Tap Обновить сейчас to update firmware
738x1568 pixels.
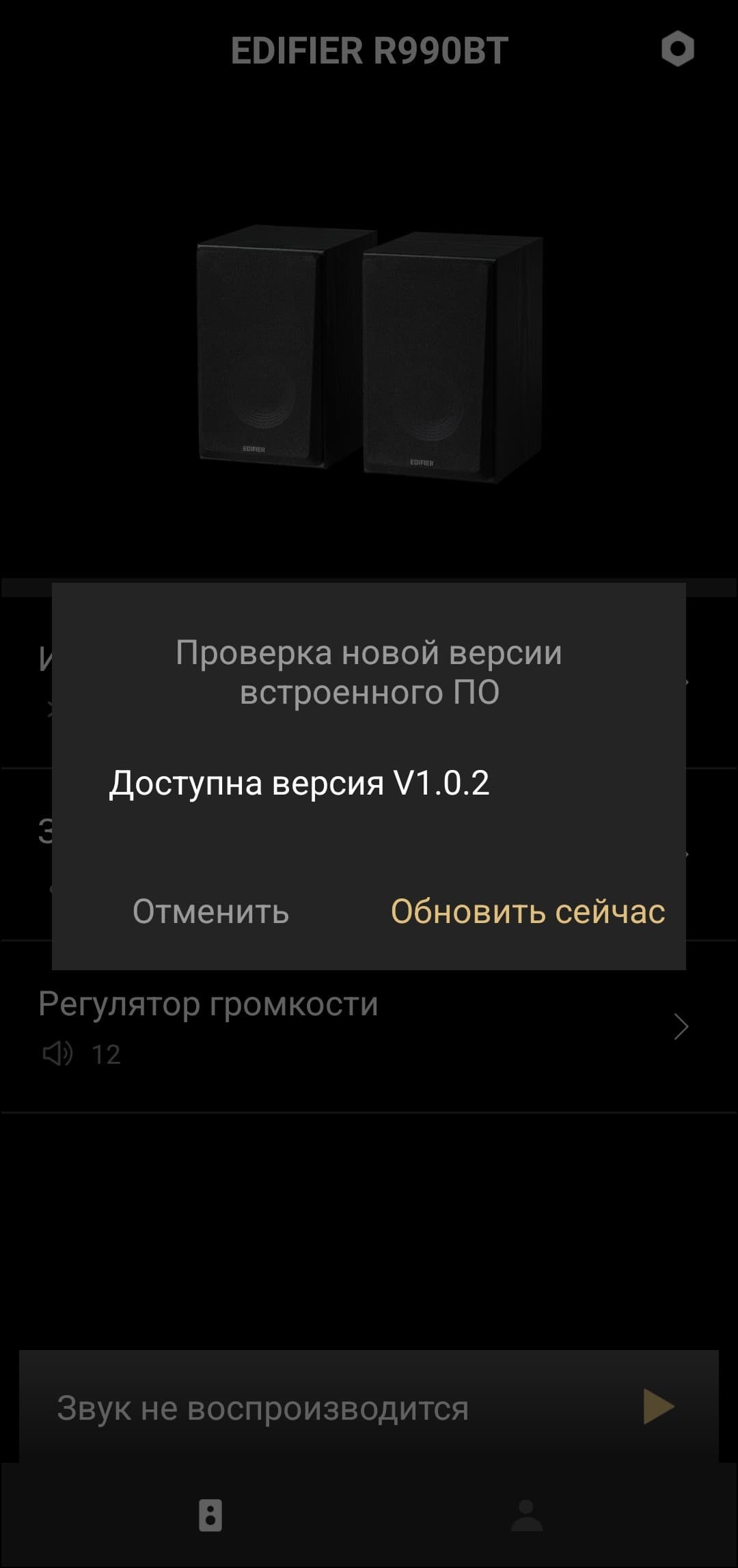click(x=528, y=911)
